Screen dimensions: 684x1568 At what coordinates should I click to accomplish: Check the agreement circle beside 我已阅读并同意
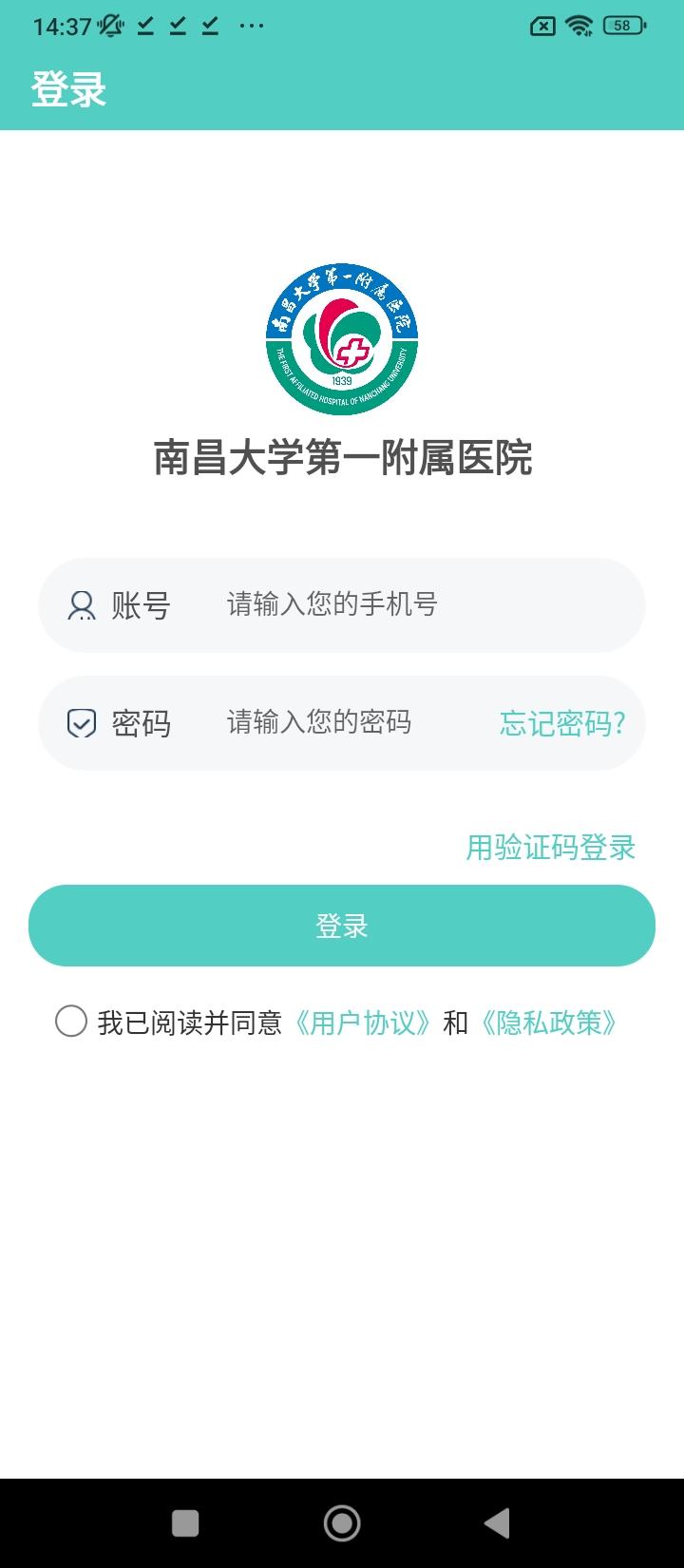72,1023
